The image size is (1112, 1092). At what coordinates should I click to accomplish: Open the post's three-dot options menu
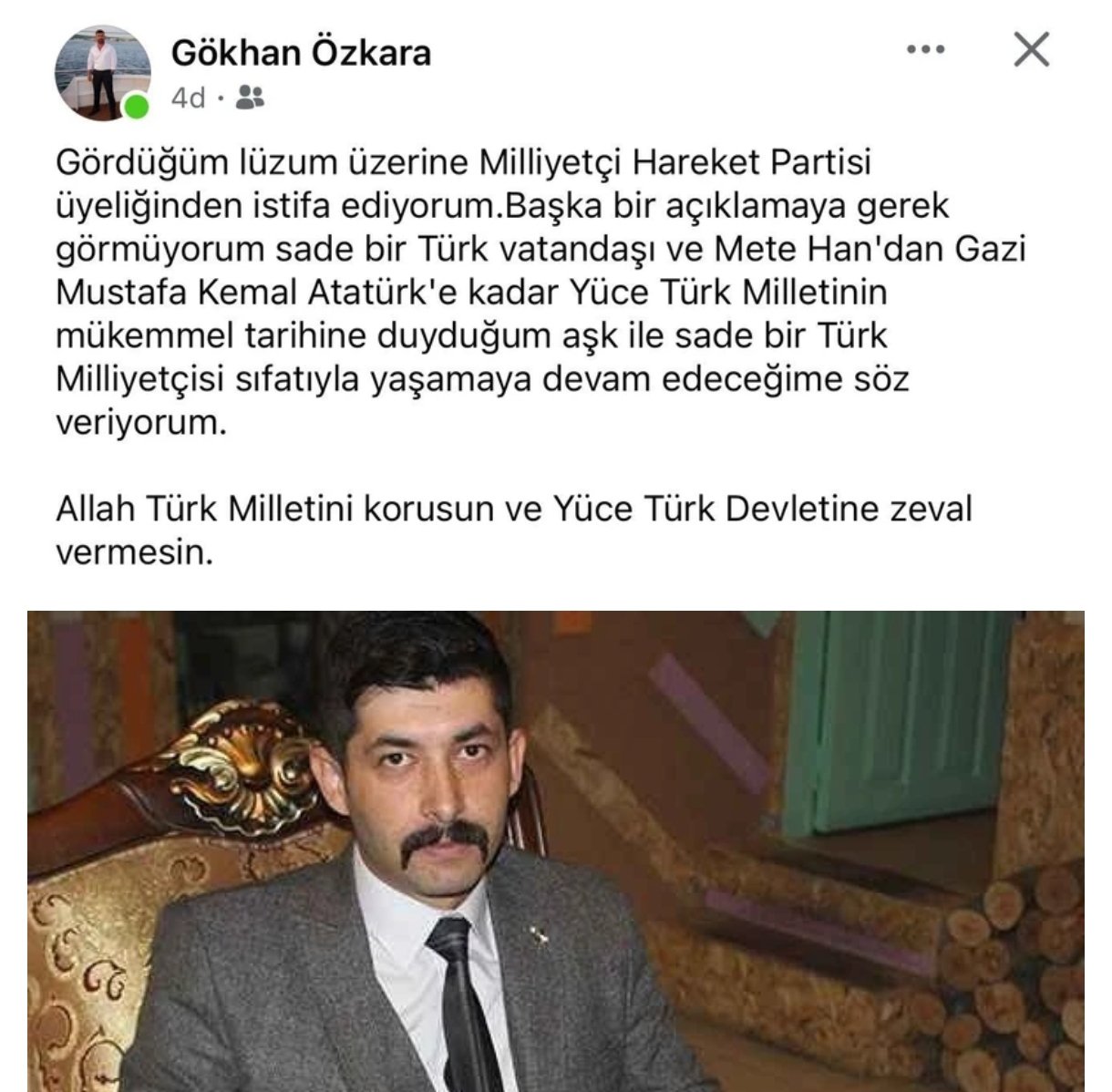925,49
